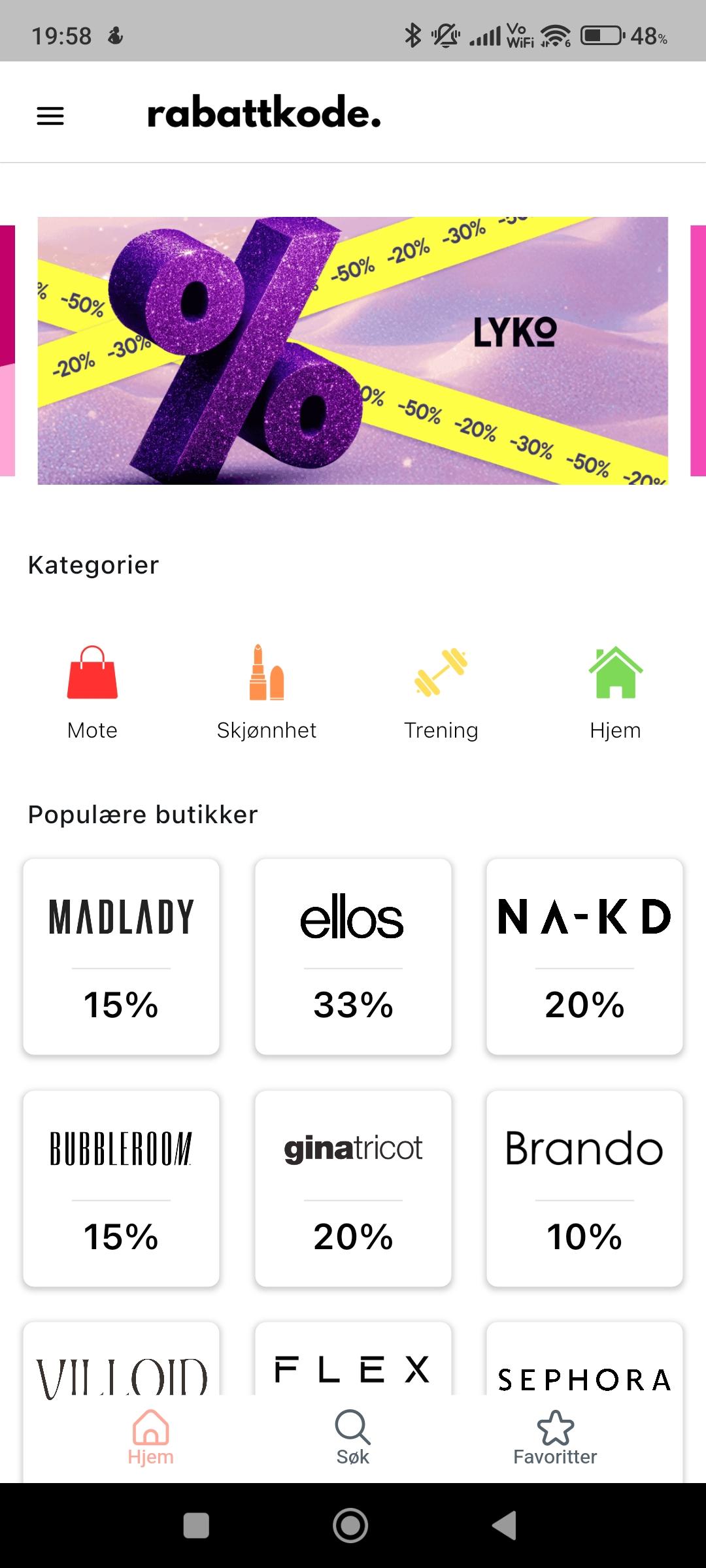The width and height of the screenshot is (706, 1568).
Task: Open the FLEX store card
Action: coord(353,1359)
